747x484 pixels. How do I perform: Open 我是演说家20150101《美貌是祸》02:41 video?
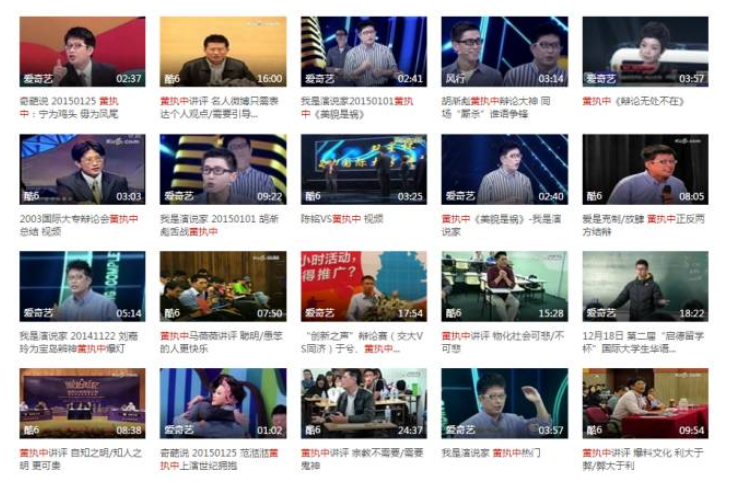[x=364, y=50]
